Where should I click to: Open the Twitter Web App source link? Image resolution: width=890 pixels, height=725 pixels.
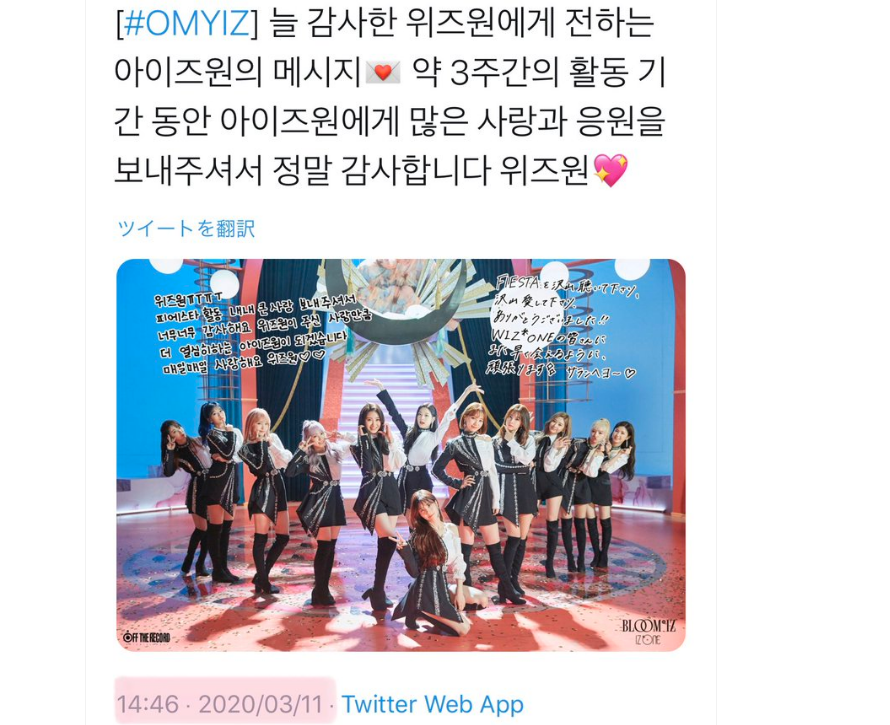[432, 703]
